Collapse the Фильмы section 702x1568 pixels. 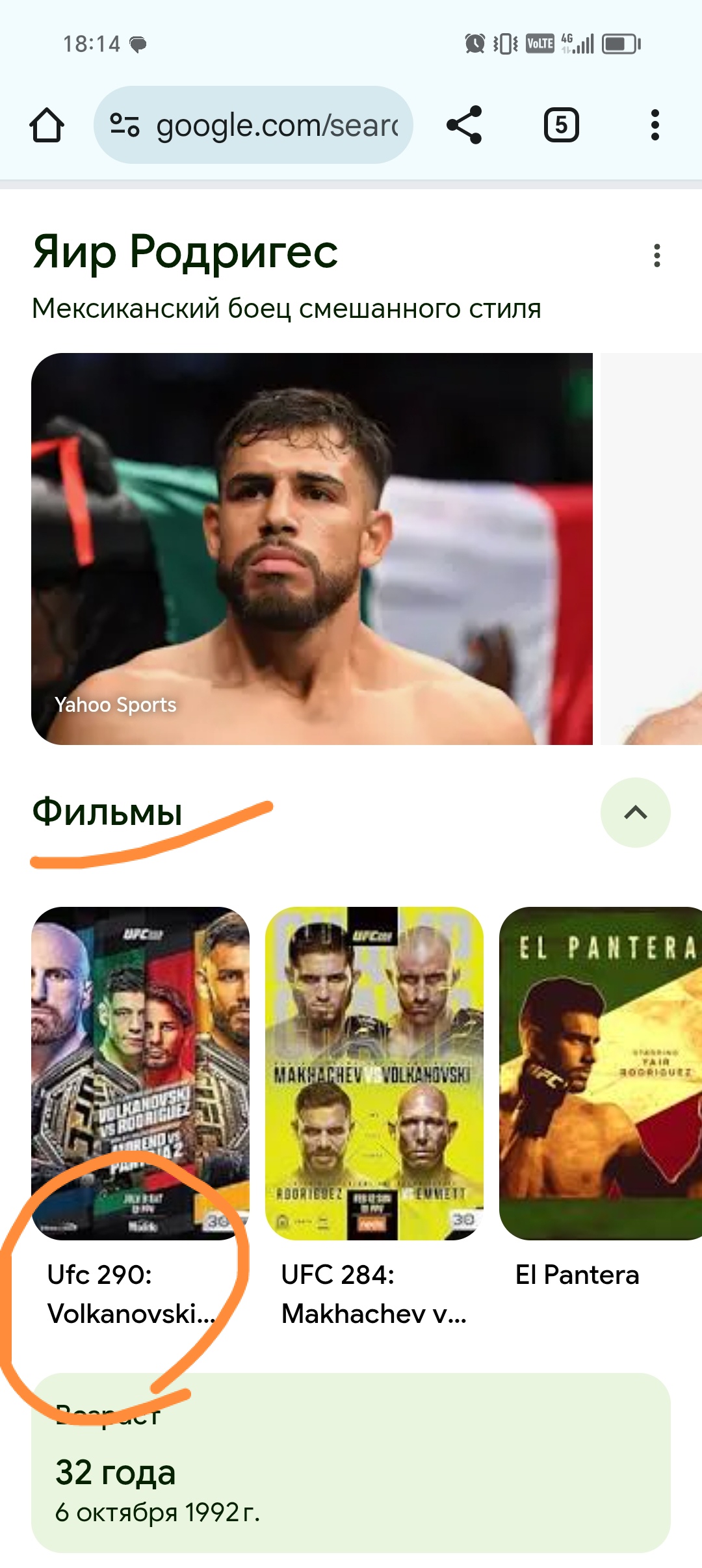[635, 813]
